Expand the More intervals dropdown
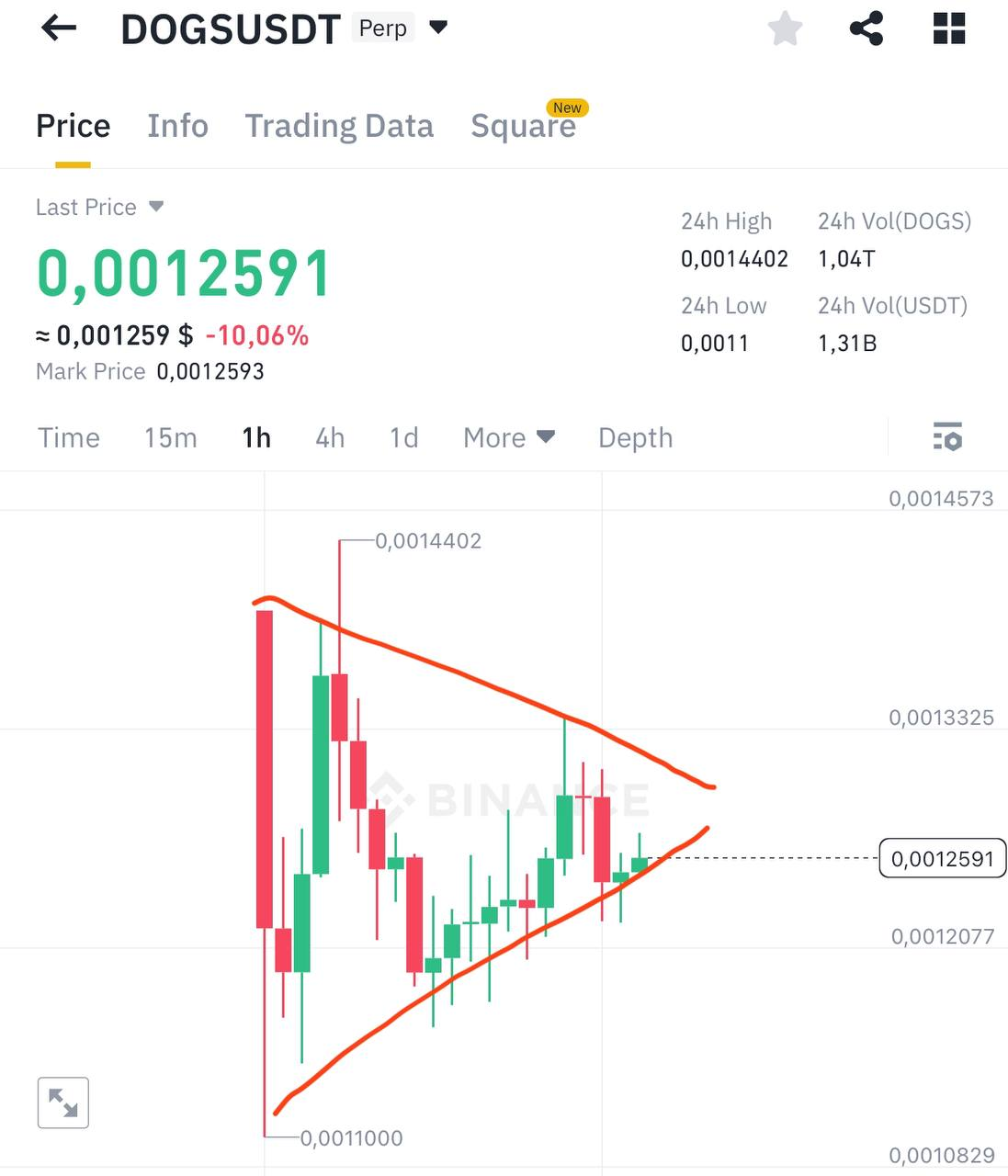 coord(509,437)
